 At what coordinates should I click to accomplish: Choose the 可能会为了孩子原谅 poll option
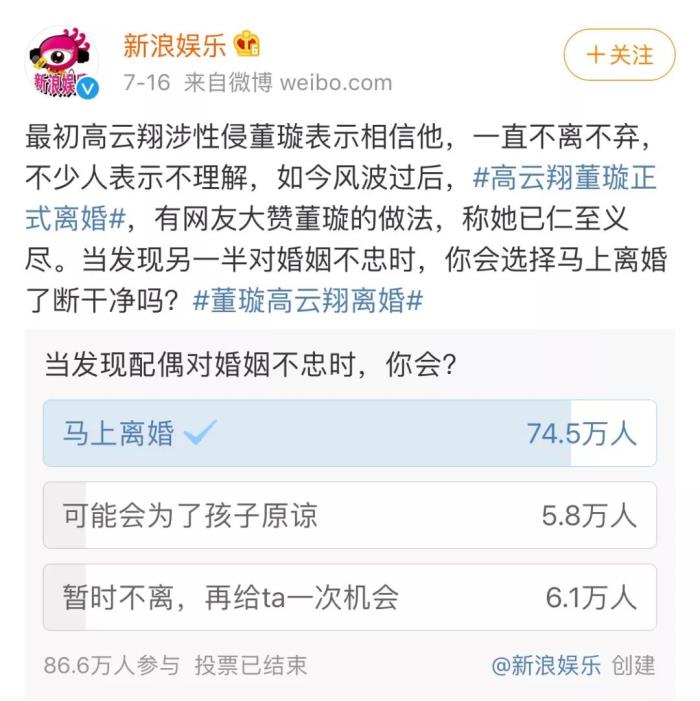pyautogui.click(x=349, y=515)
